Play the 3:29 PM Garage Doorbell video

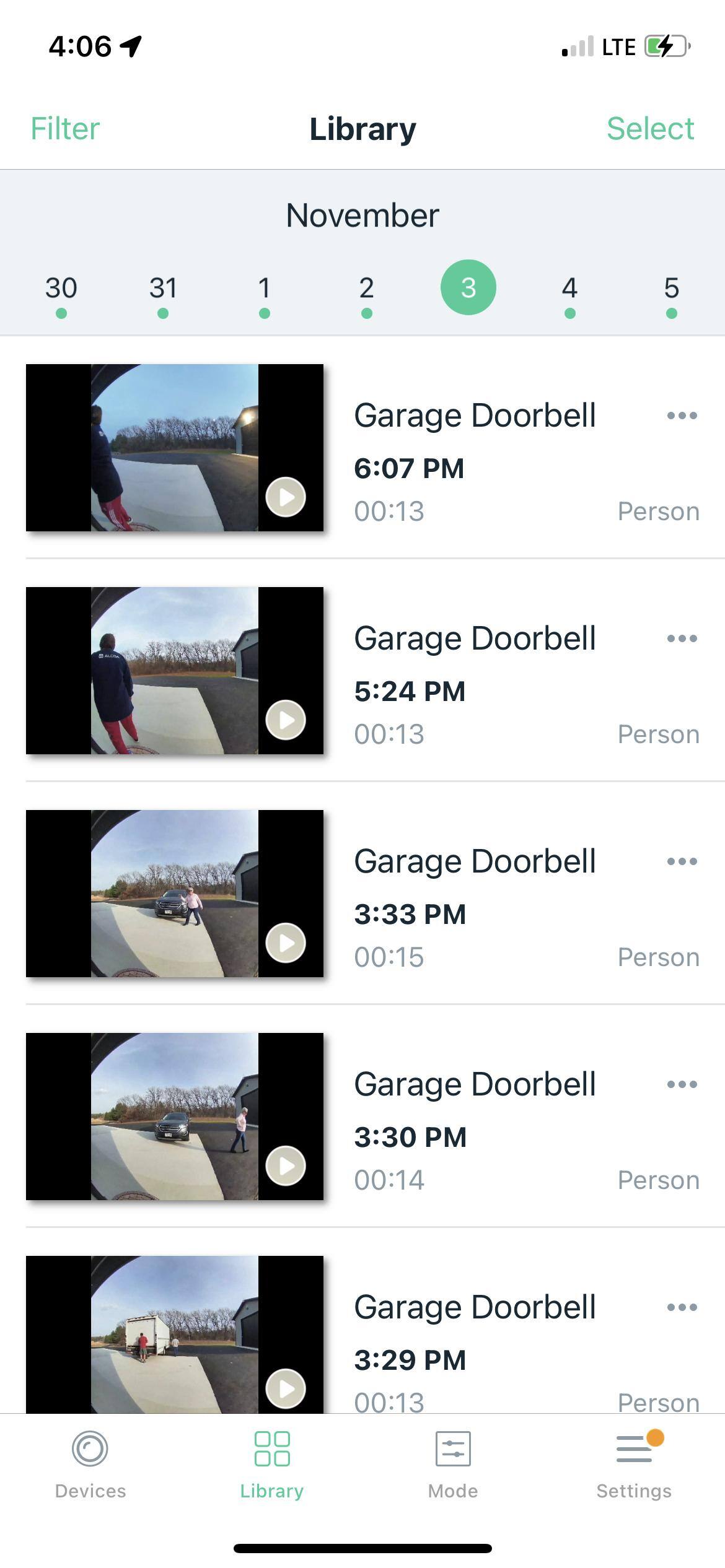(x=286, y=1388)
